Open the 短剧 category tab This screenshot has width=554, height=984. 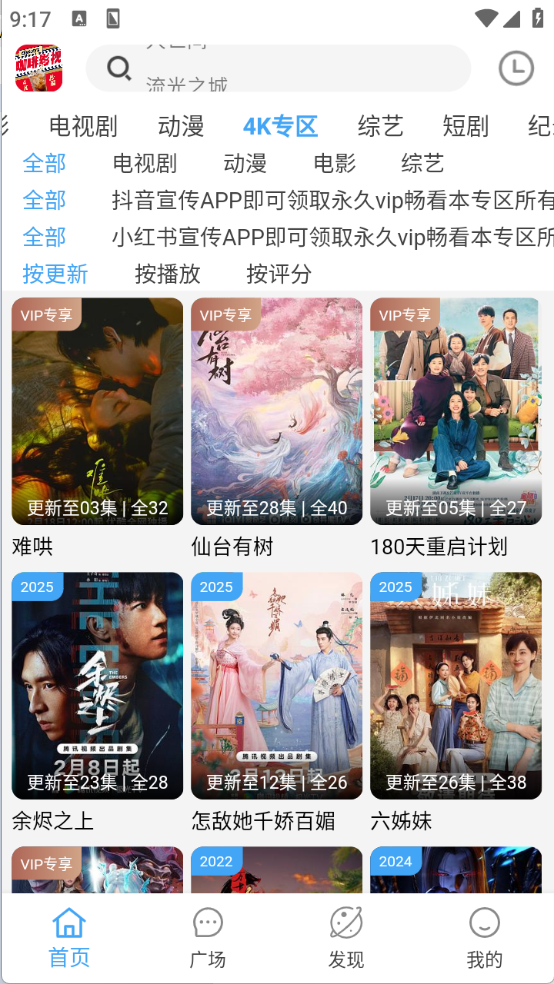point(466,126)
